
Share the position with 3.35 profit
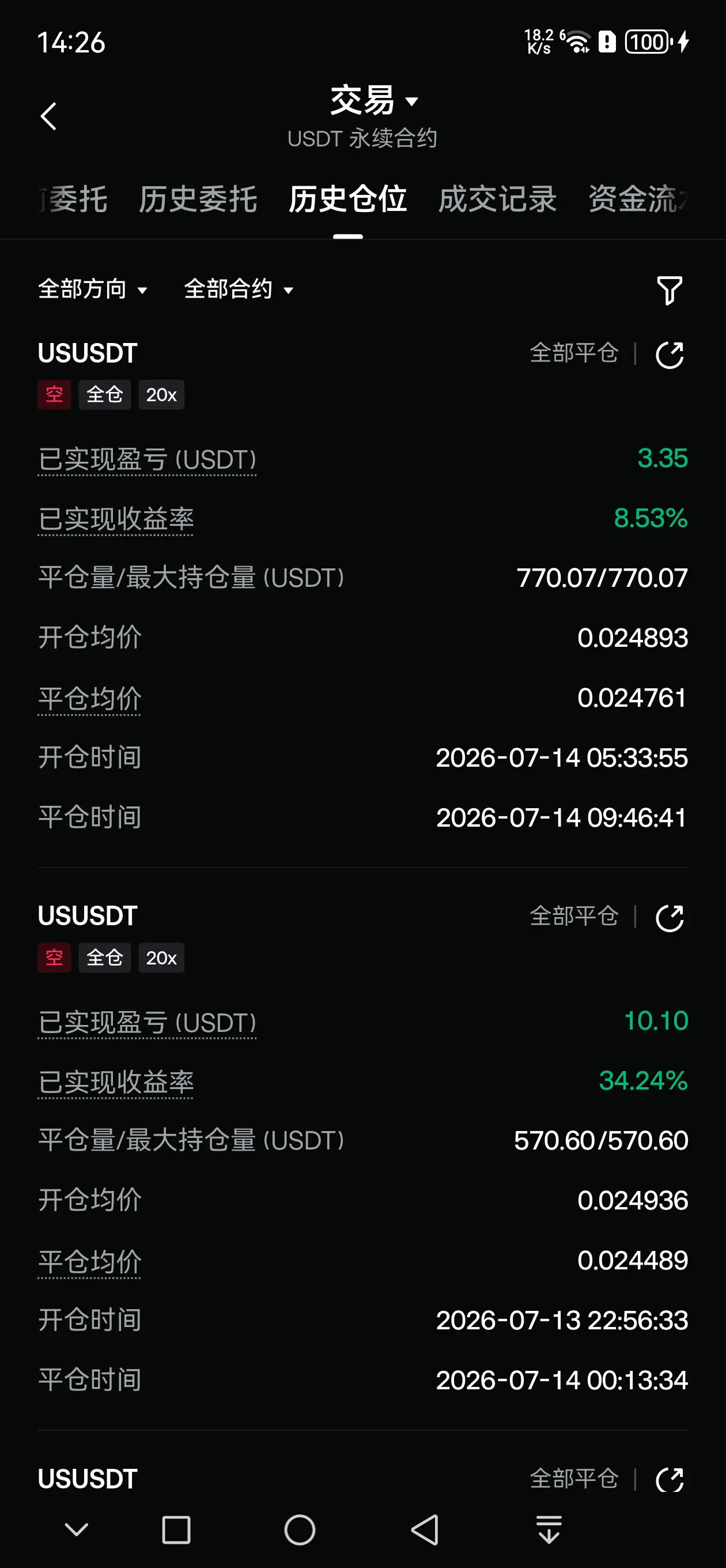[x=670, y=355]
